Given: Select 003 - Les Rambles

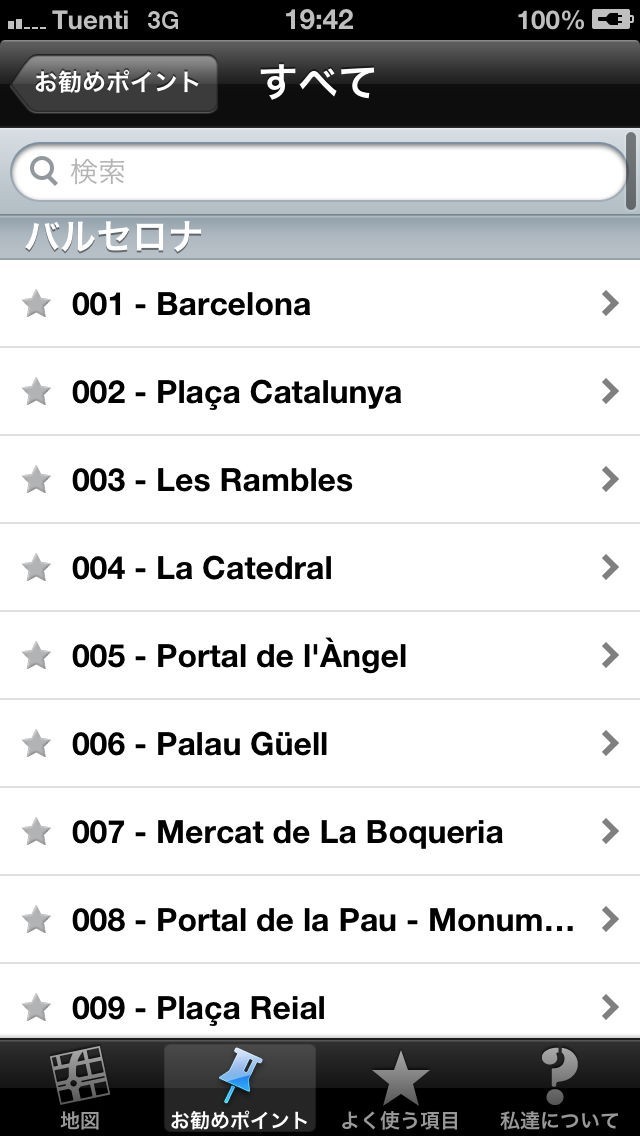Looking at the screenshot, I should point(320,480).
